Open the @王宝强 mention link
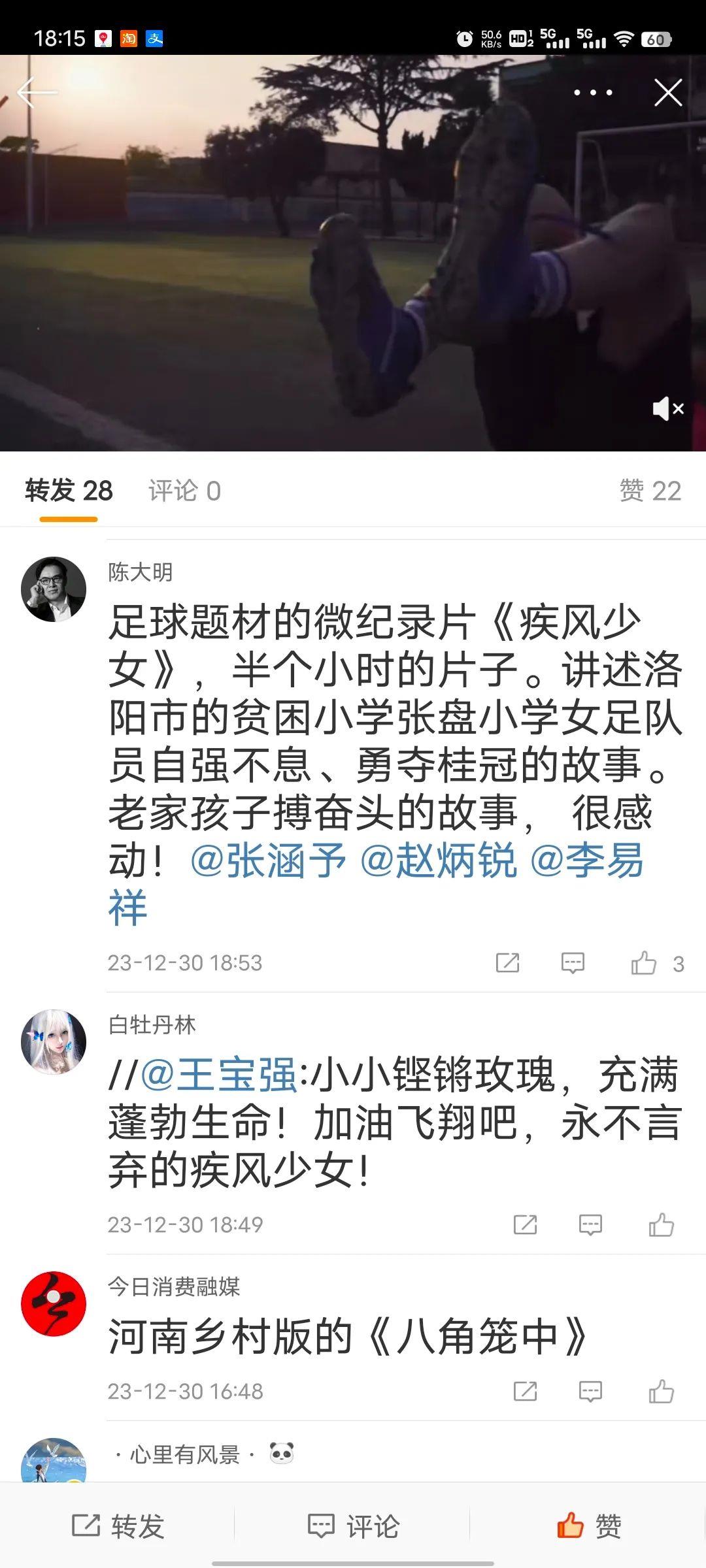The image size is (706, 1568). (219, 1075)
